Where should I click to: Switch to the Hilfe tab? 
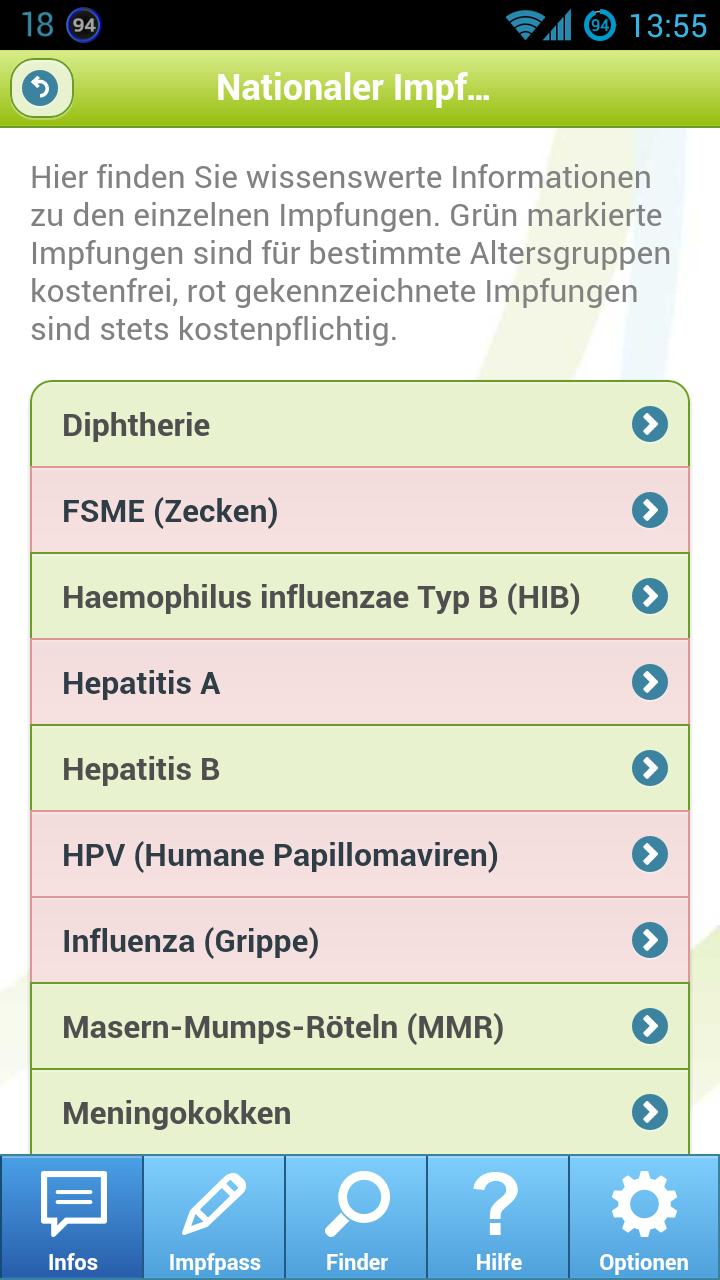tap(499, 1215)
